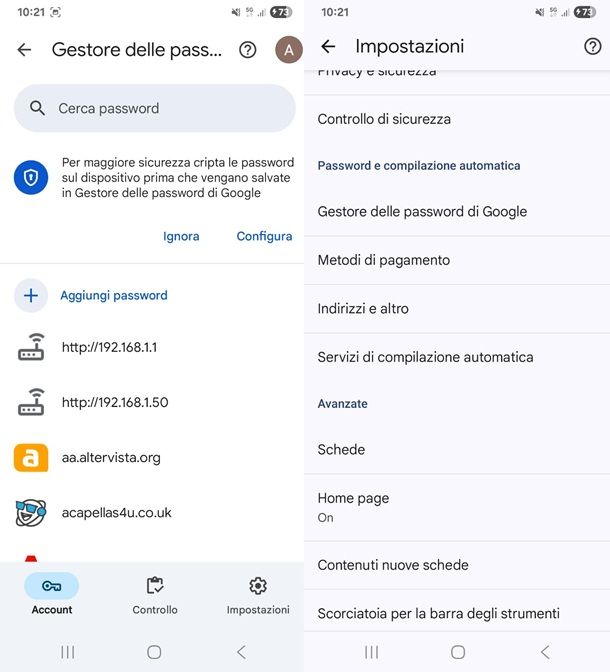Open the Home page setting
Screen dimensions: 610x672
point(353,506)
